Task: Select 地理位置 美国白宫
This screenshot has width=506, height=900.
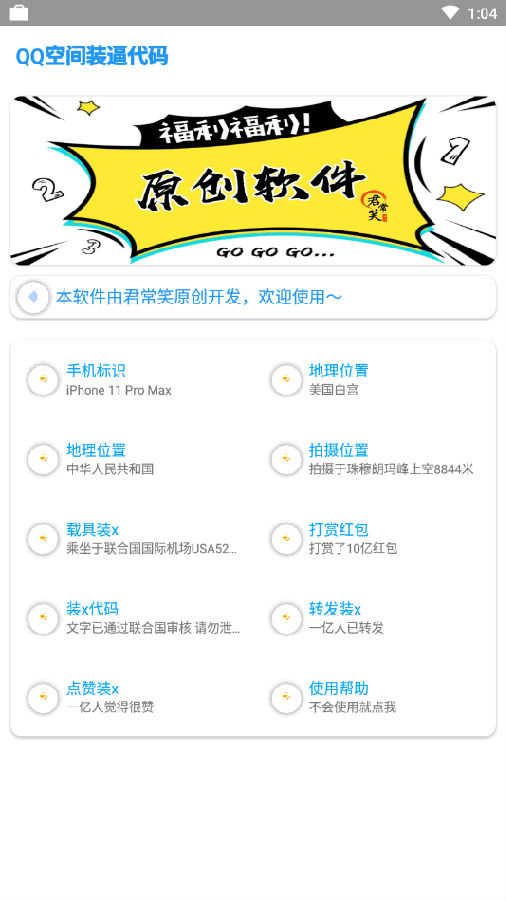Action: (374, 380)
